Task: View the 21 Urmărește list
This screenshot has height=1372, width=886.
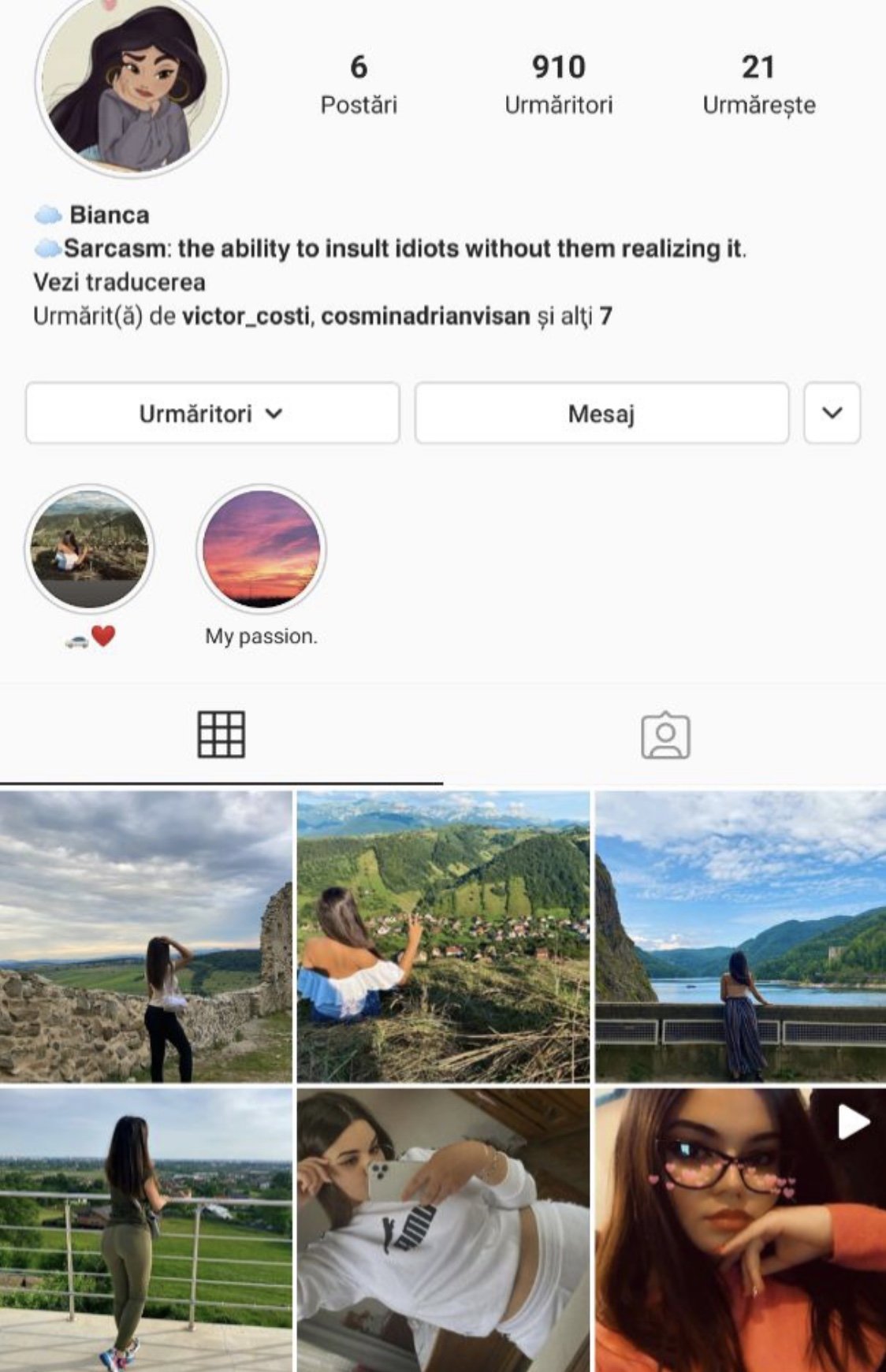Action: click(x=758, y=84)
